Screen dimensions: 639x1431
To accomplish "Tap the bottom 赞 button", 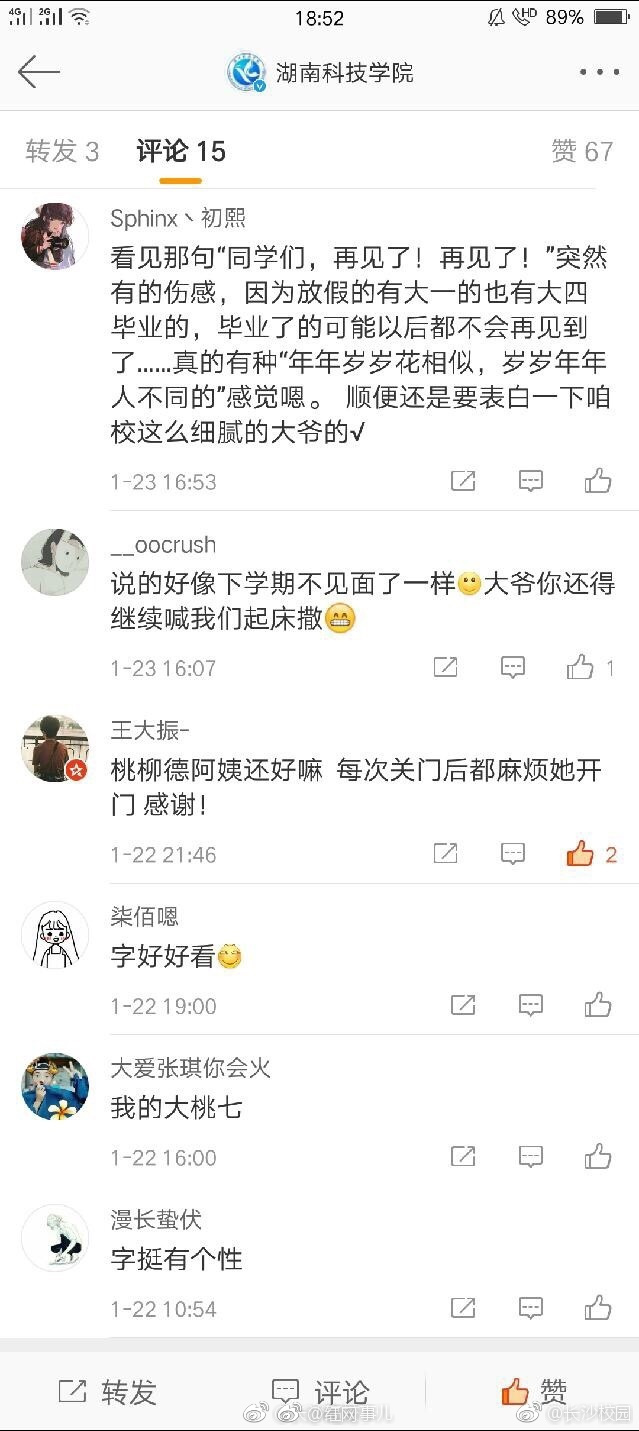I will coord(533,1392).
